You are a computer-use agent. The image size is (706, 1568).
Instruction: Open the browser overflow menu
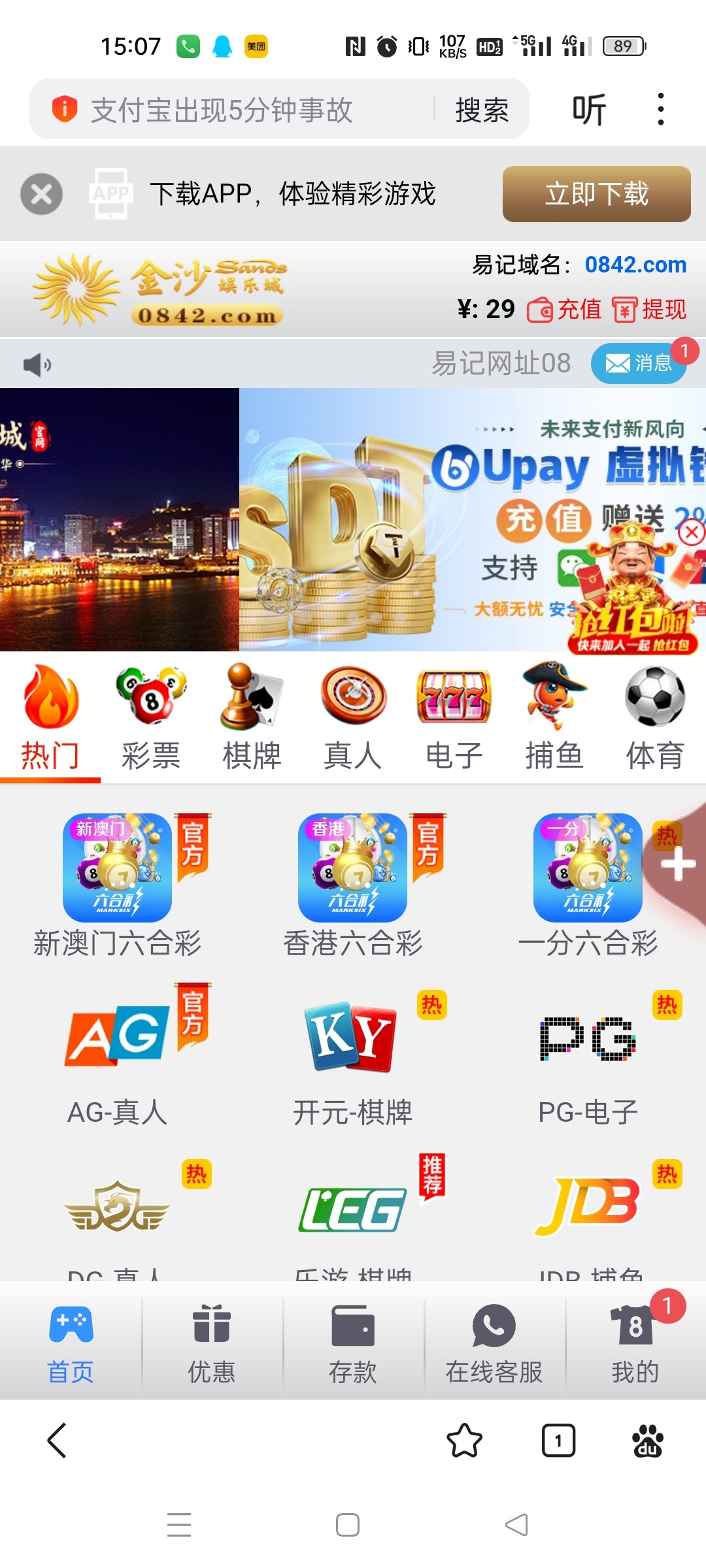coord(661,109)
